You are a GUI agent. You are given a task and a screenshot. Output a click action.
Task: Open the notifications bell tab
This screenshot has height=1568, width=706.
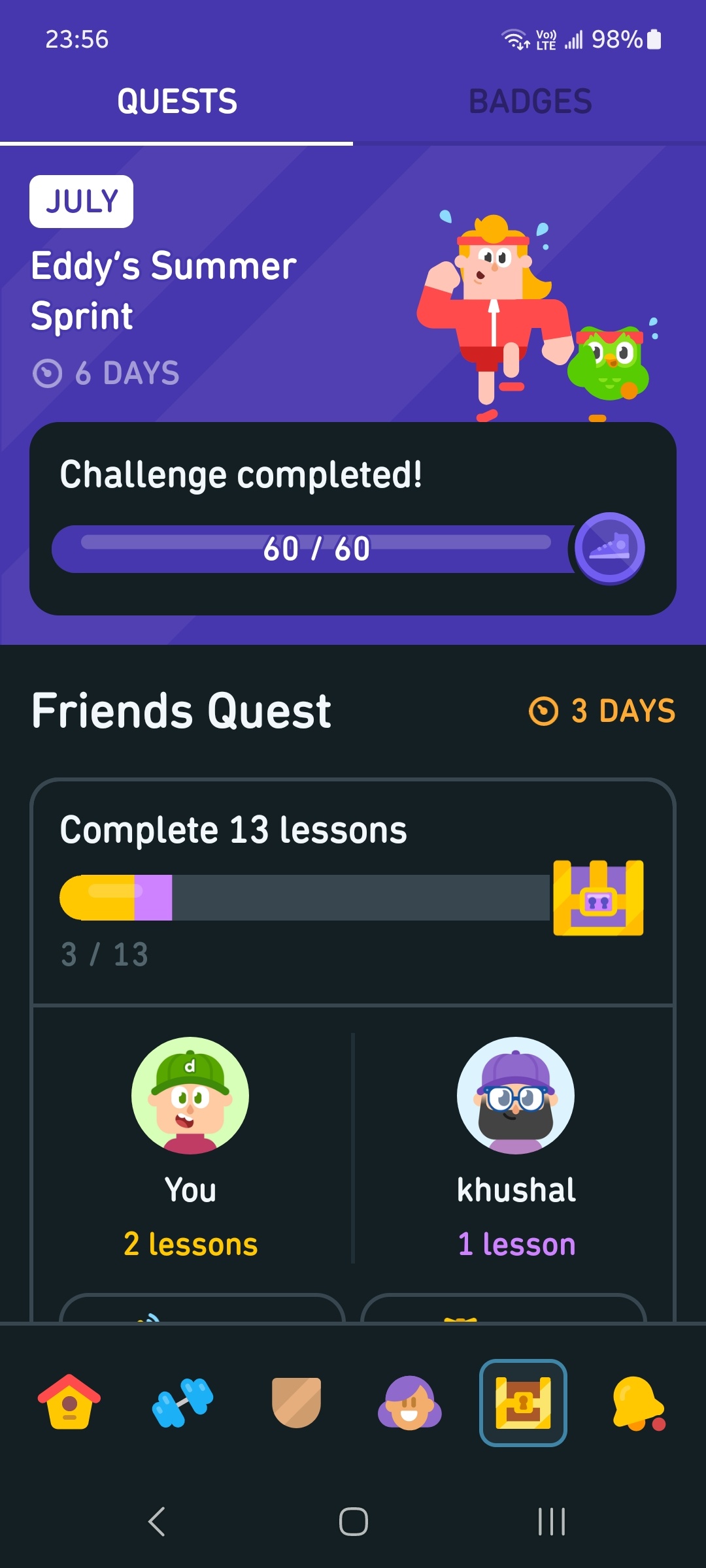tap(638, 1402)
